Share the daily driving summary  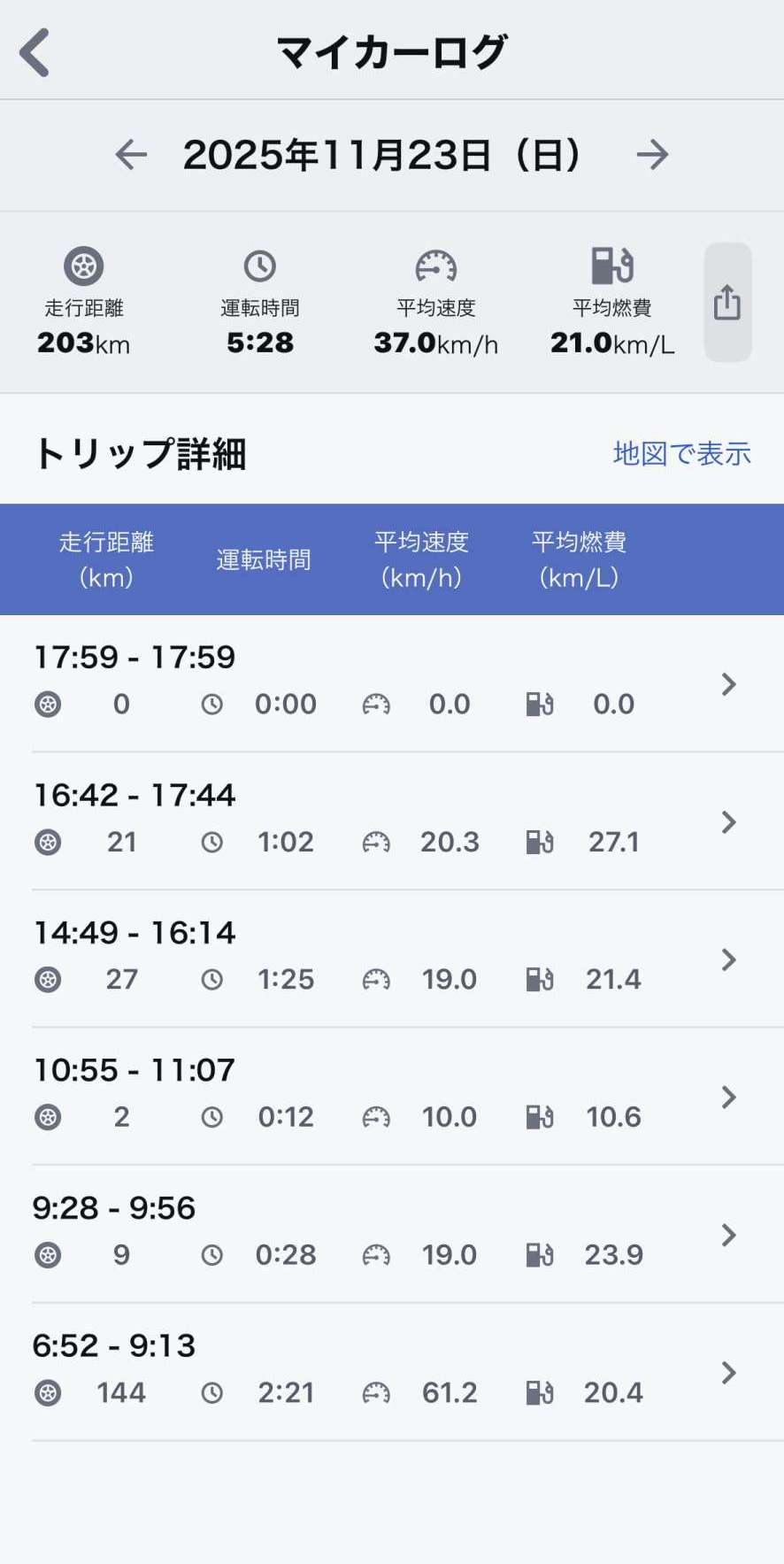(726, 303)
